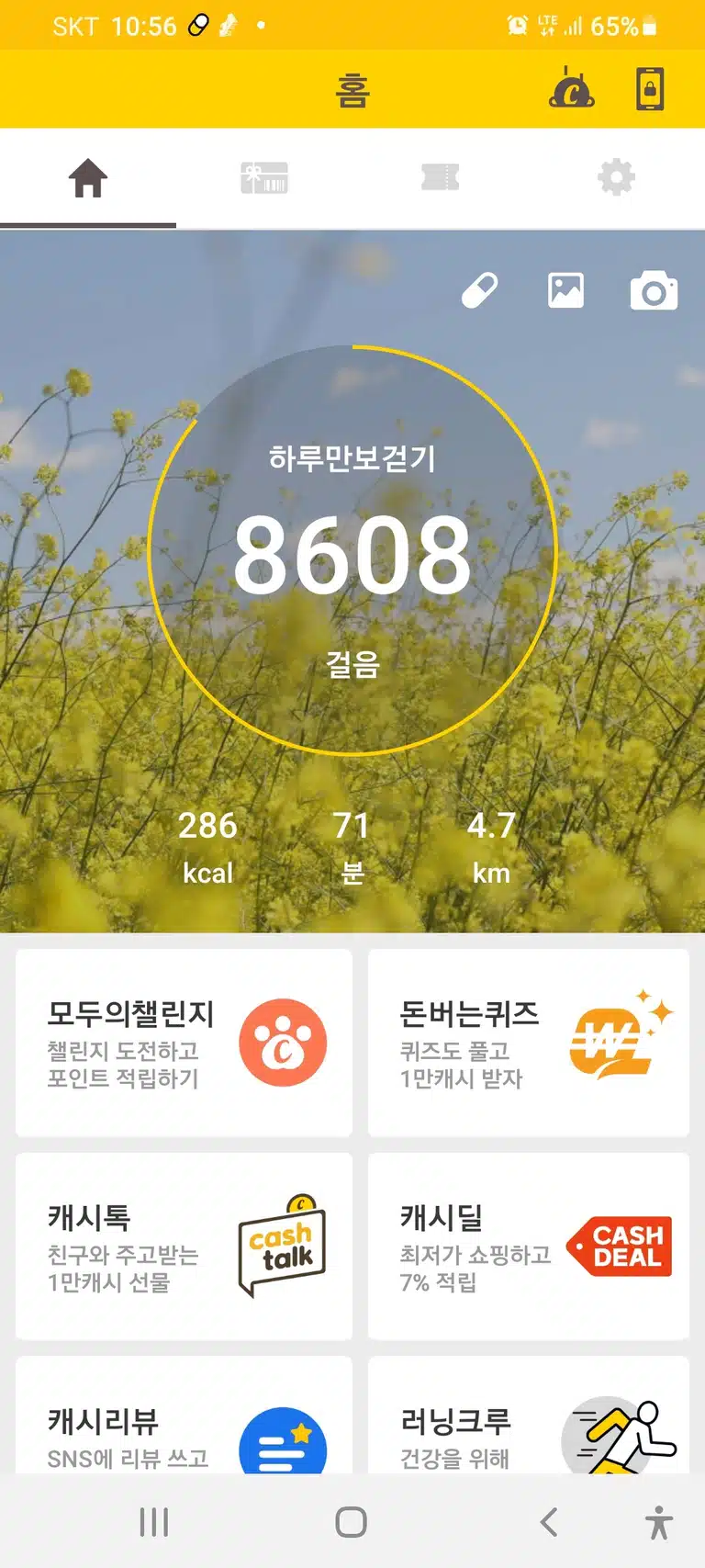Switch to the ticket tab
The image size is (705, 1568).
click(x=440, y=177)
